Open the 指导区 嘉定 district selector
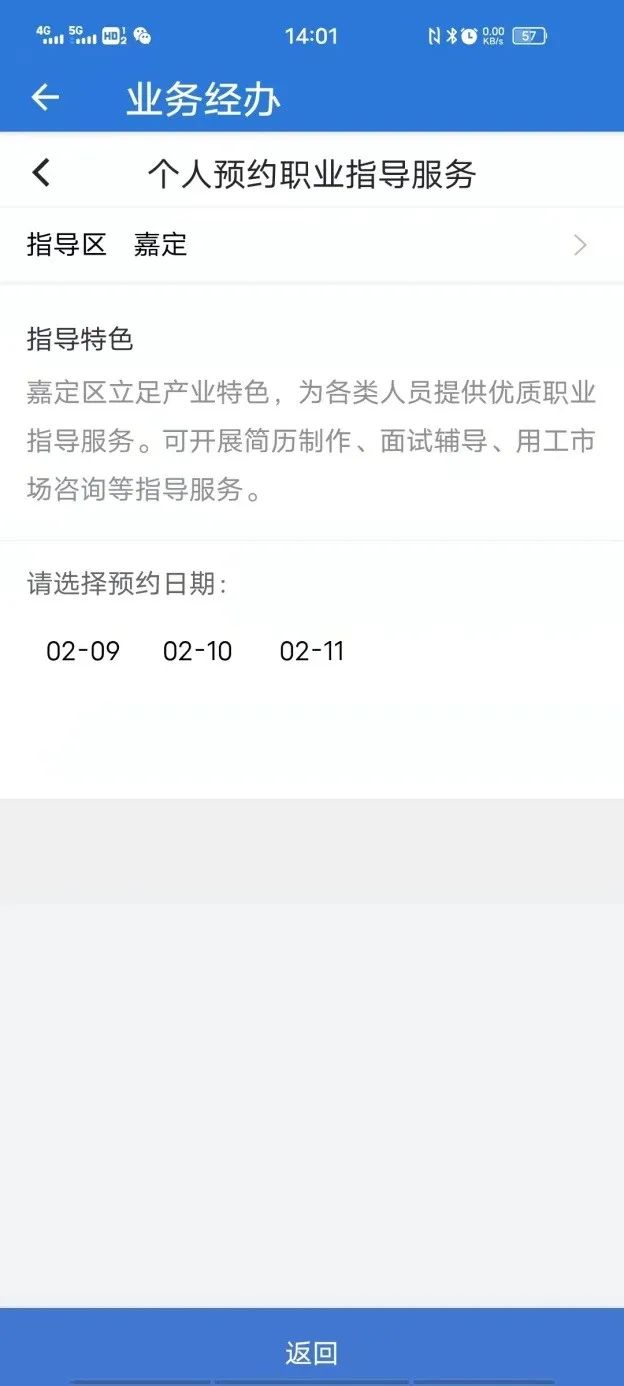624x1386 pixels. pyautogui.click(x=312, y=245)
